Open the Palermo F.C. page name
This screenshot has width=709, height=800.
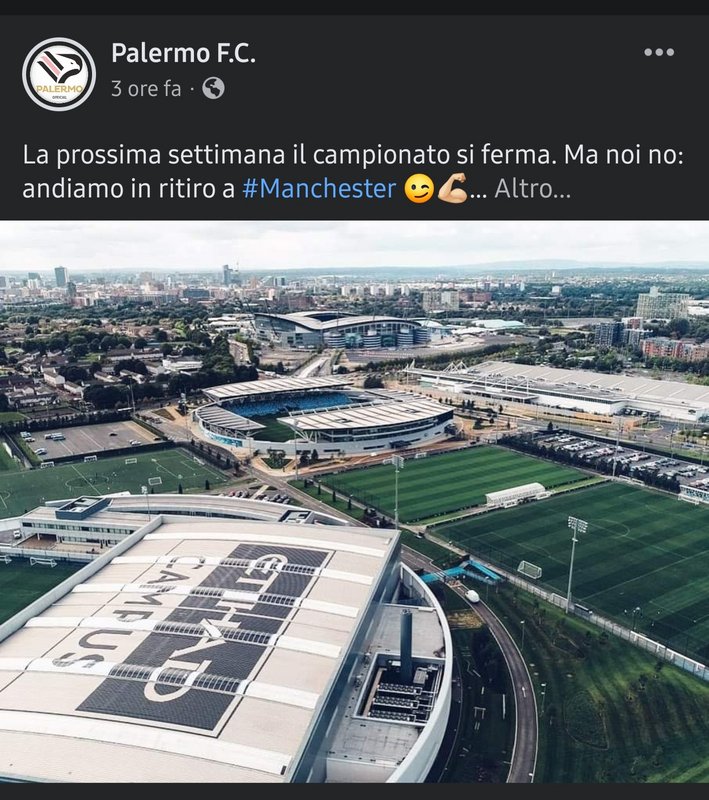(183, 53)
